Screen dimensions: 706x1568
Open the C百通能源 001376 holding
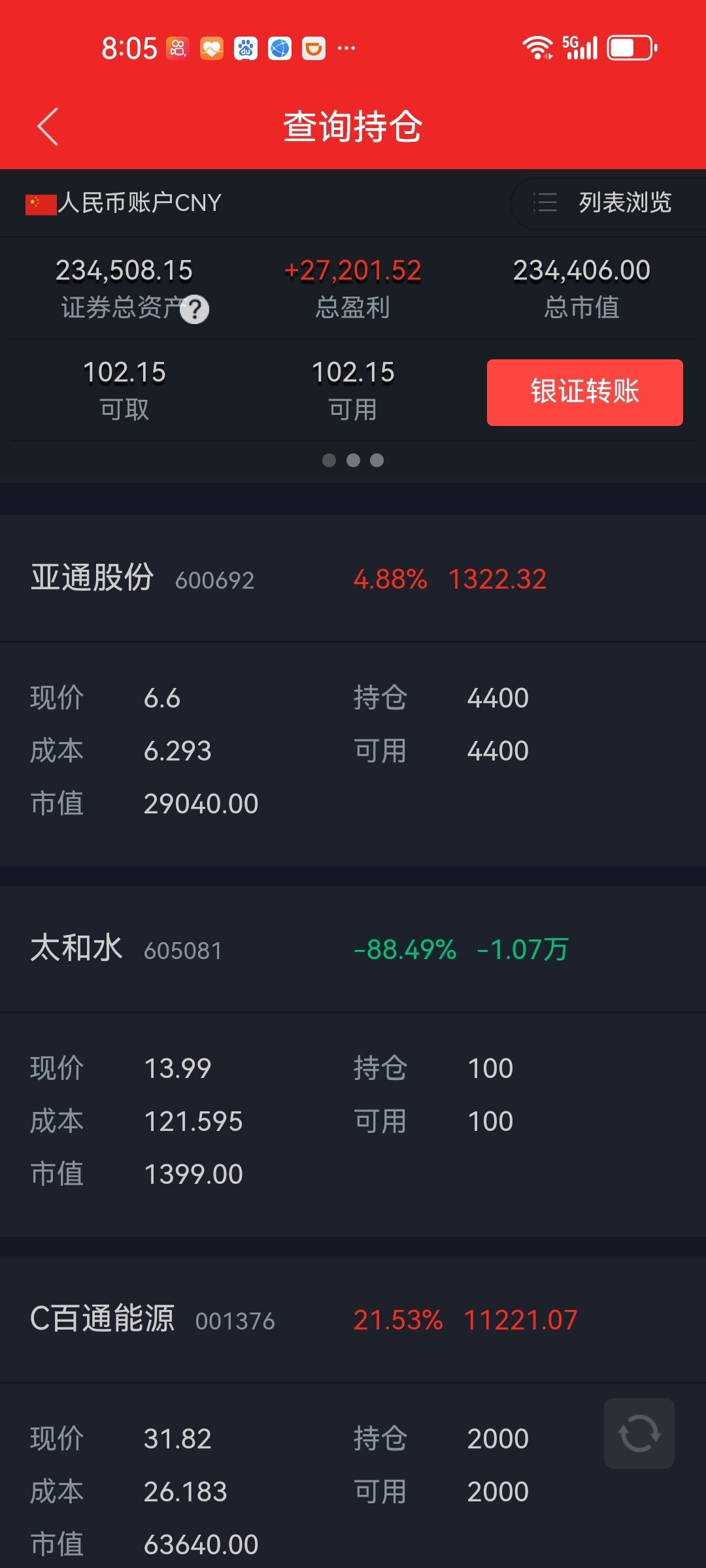[353, 1319]
